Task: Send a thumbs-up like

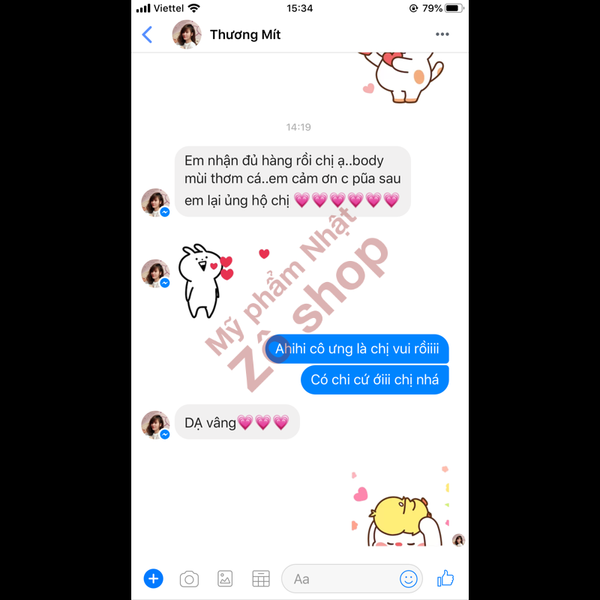Action: (x=445, y=577)
